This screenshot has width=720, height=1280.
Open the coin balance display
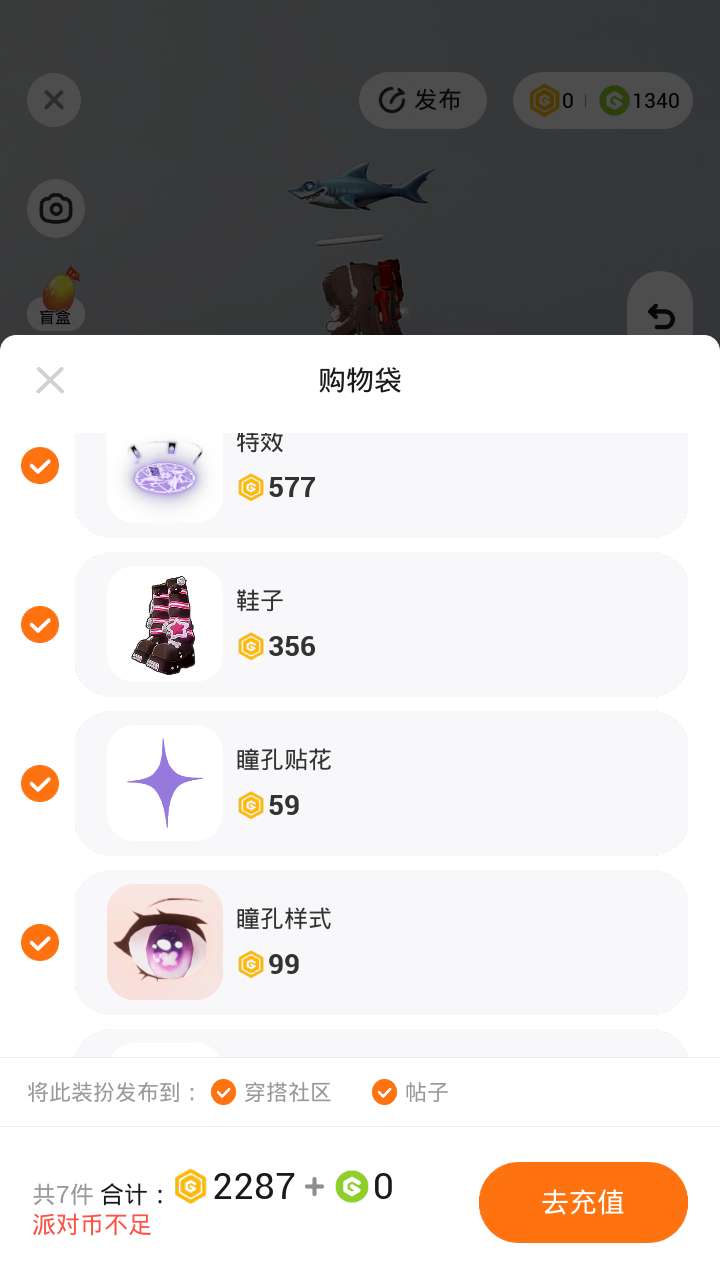coord(602,100)
